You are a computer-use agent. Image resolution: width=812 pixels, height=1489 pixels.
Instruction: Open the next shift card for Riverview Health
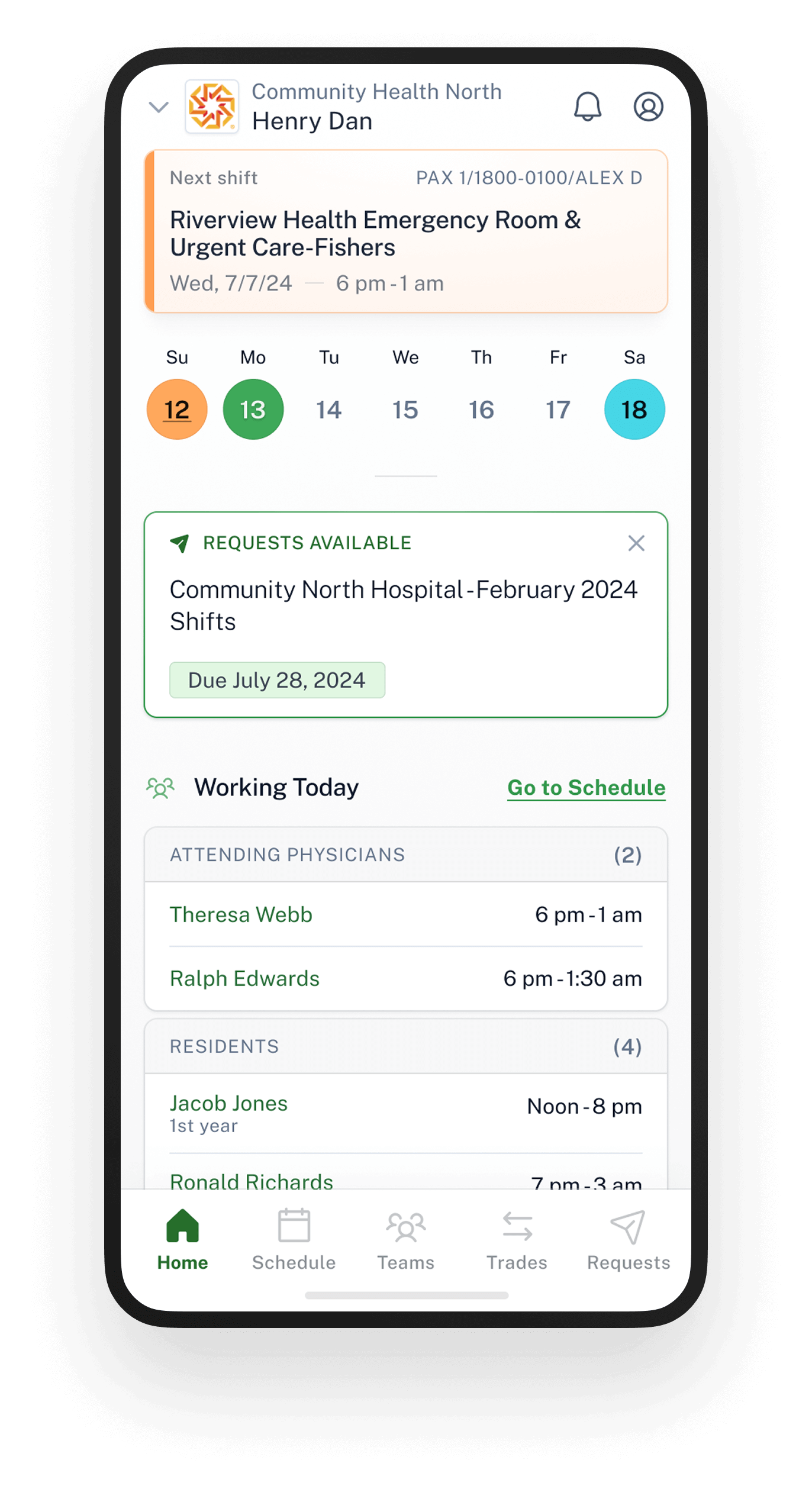pyautogui.click(x=406, y=232)
